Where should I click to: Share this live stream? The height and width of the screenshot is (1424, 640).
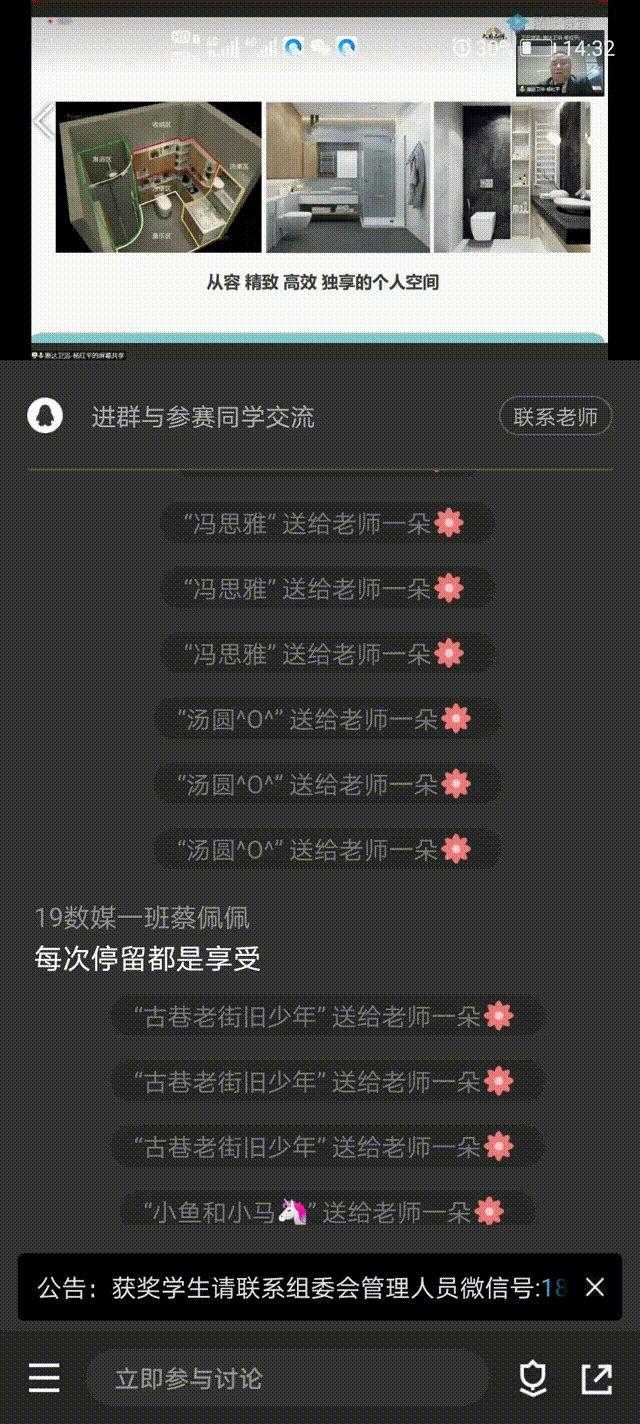[x=597, y=1379]
